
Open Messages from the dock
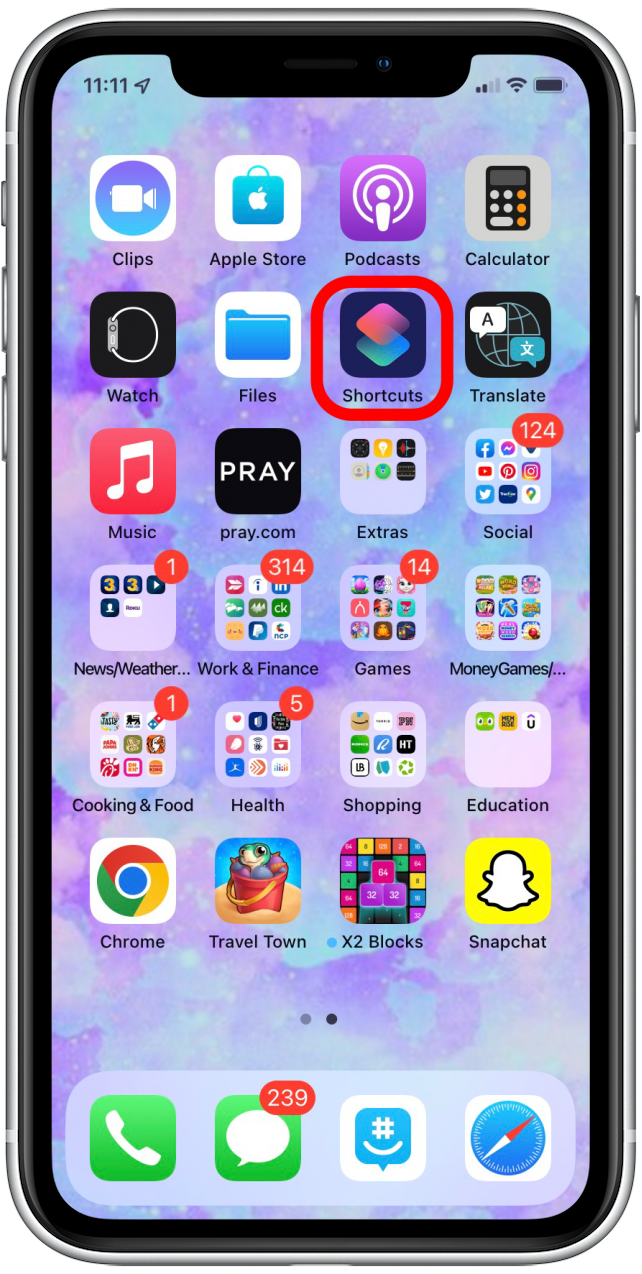click(x=258, y=1138)
